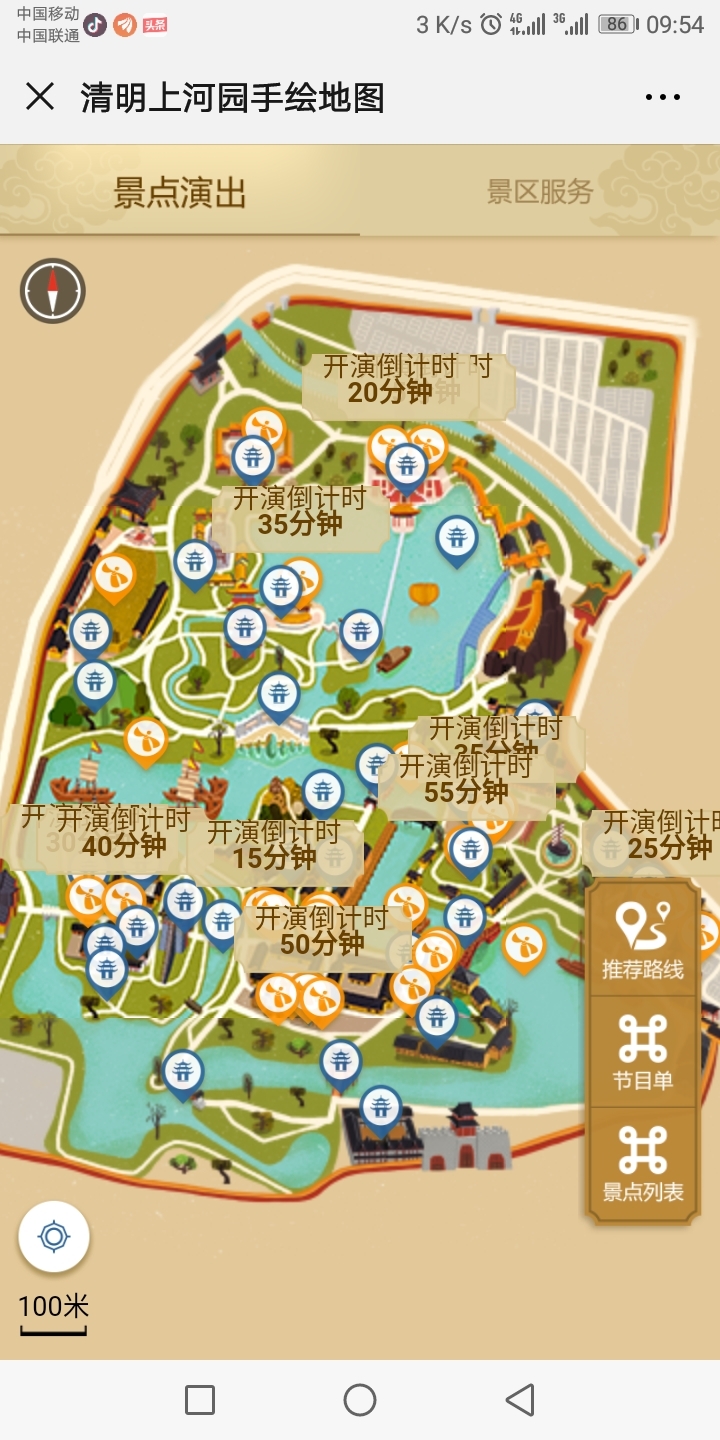This screenshot has width=720, height=1440.
Task: Locate my position on the map
Action: 54,1237
